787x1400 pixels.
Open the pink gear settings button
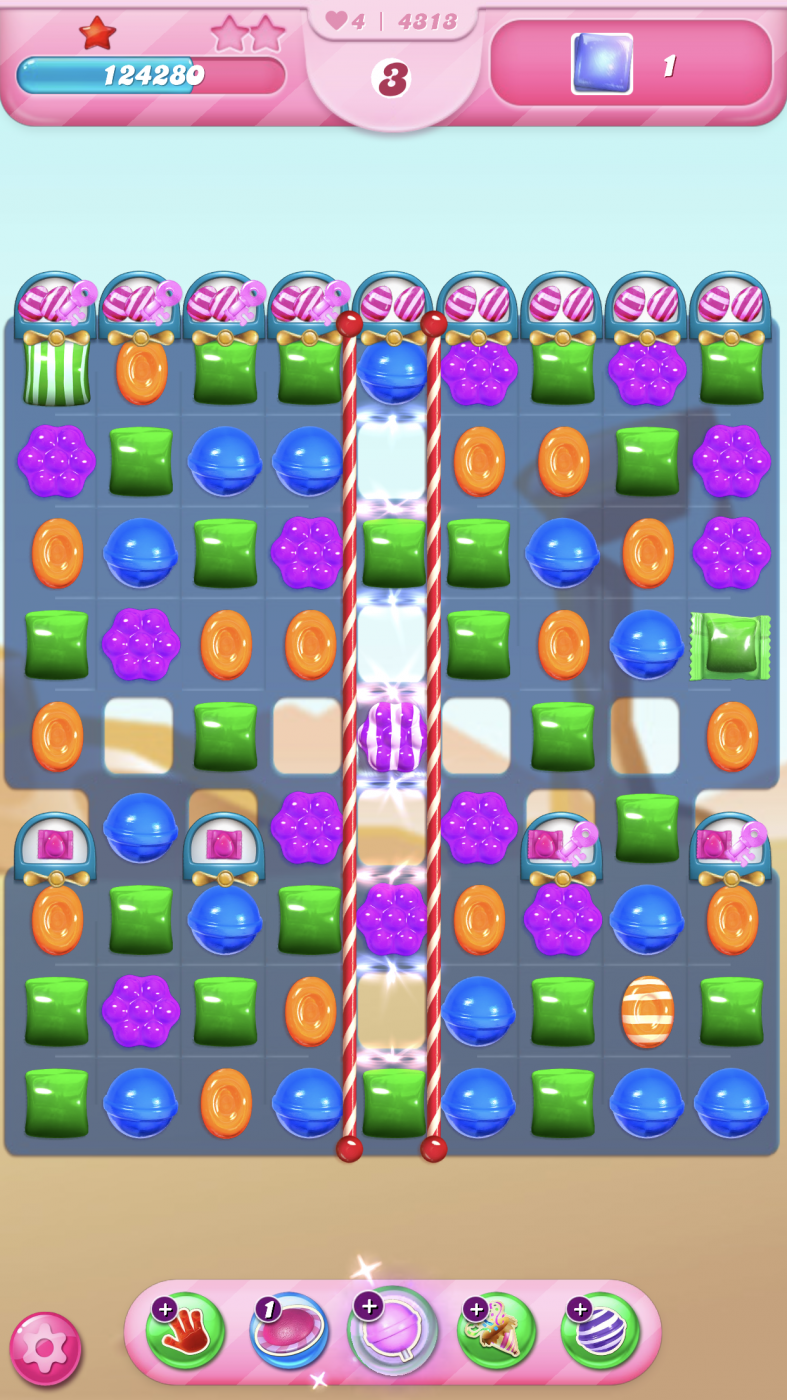[45, 1347]
